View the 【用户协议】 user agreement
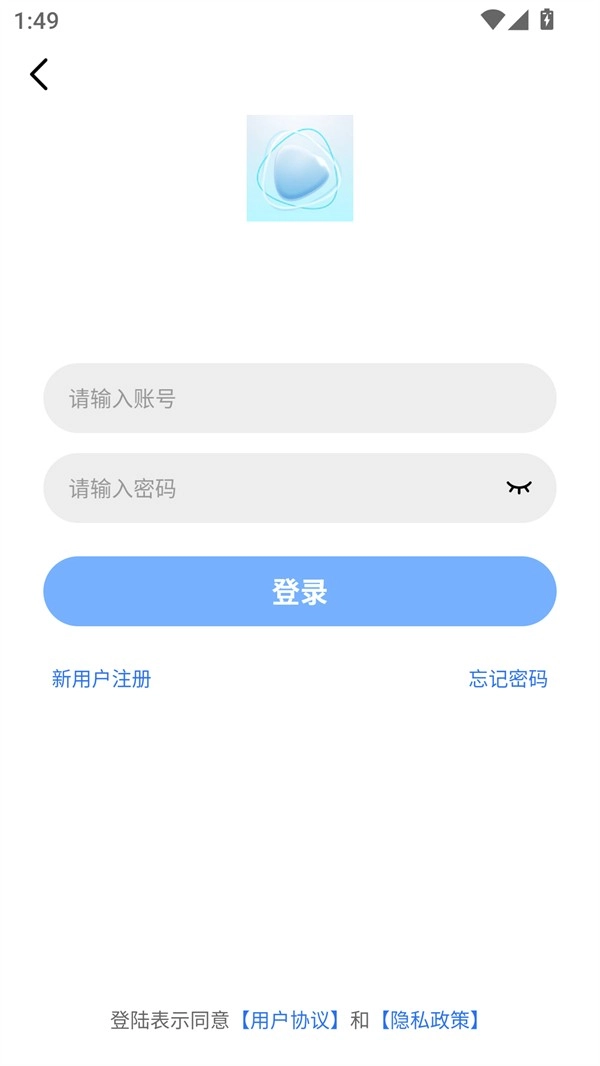 pos(290,1020)
